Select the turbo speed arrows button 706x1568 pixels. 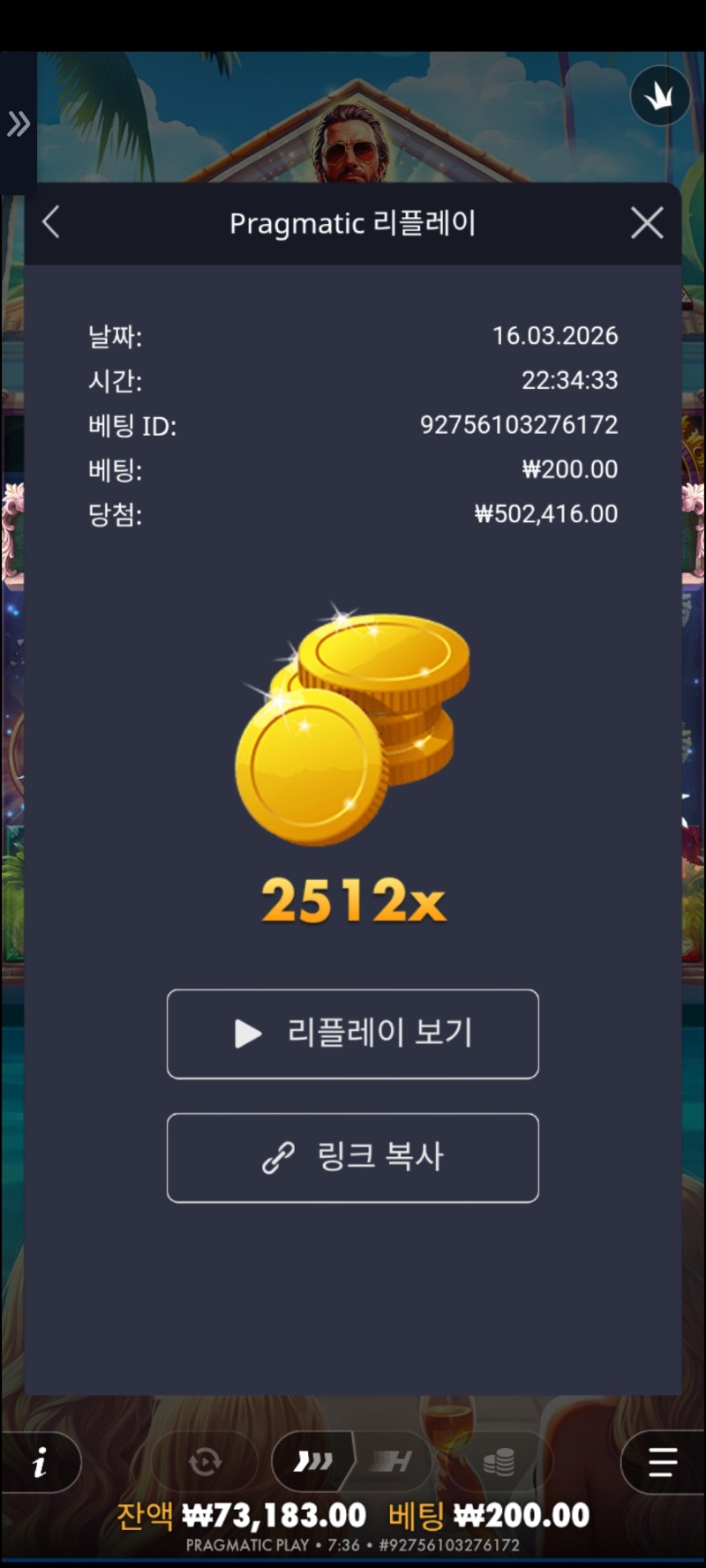pos(313,1462)
